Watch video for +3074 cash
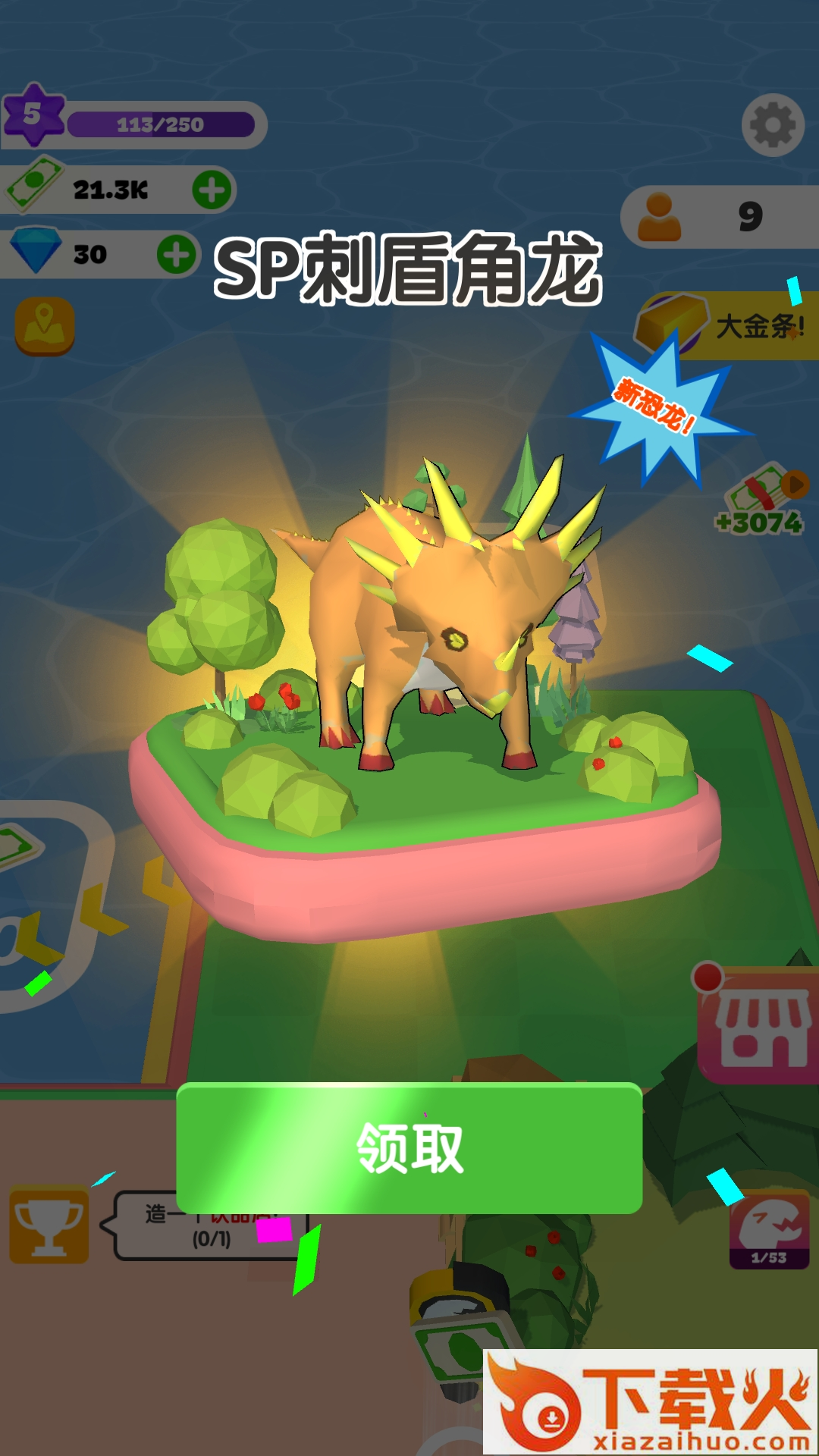819x1456 pixels. (761, 499)
